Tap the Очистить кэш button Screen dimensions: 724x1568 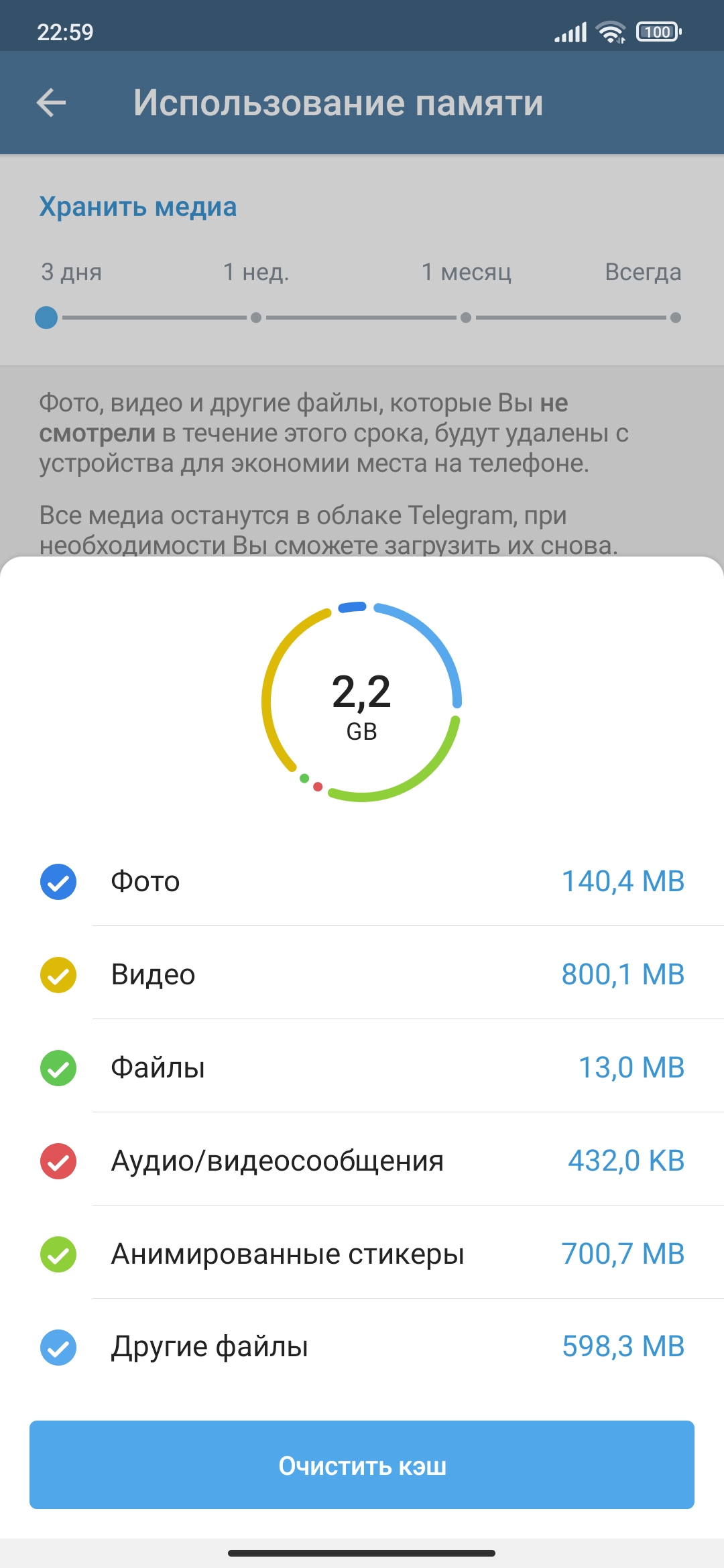362,1465
